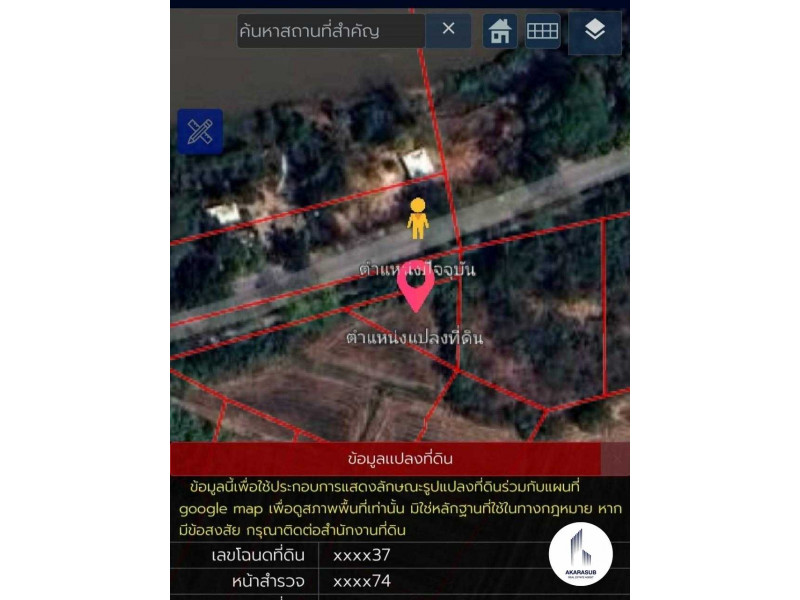
Task: Open the home icon in the top bar
Action: [x=500, y=31]
